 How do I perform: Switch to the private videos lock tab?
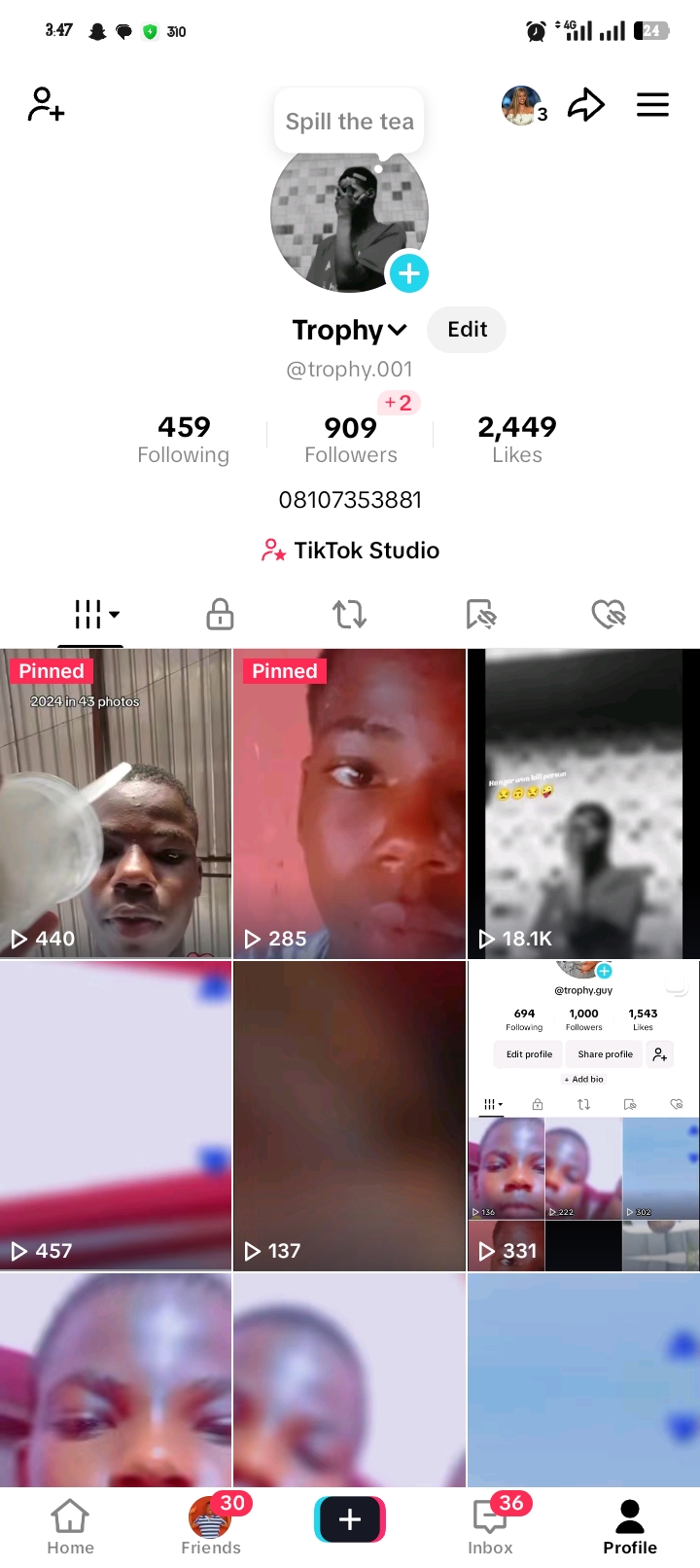point(220,614)
